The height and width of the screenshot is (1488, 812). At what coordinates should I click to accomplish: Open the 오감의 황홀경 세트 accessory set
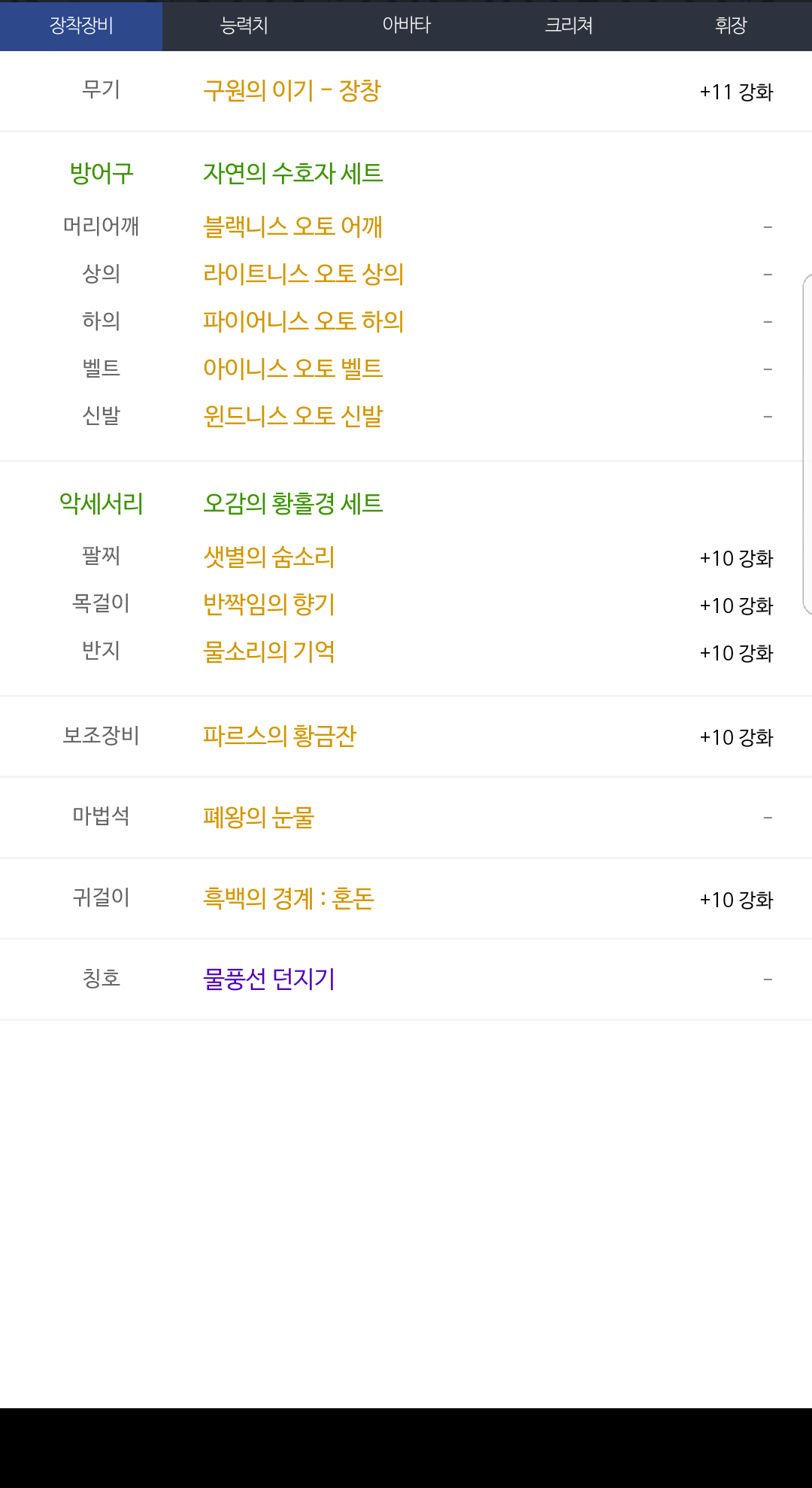[292, 503]
